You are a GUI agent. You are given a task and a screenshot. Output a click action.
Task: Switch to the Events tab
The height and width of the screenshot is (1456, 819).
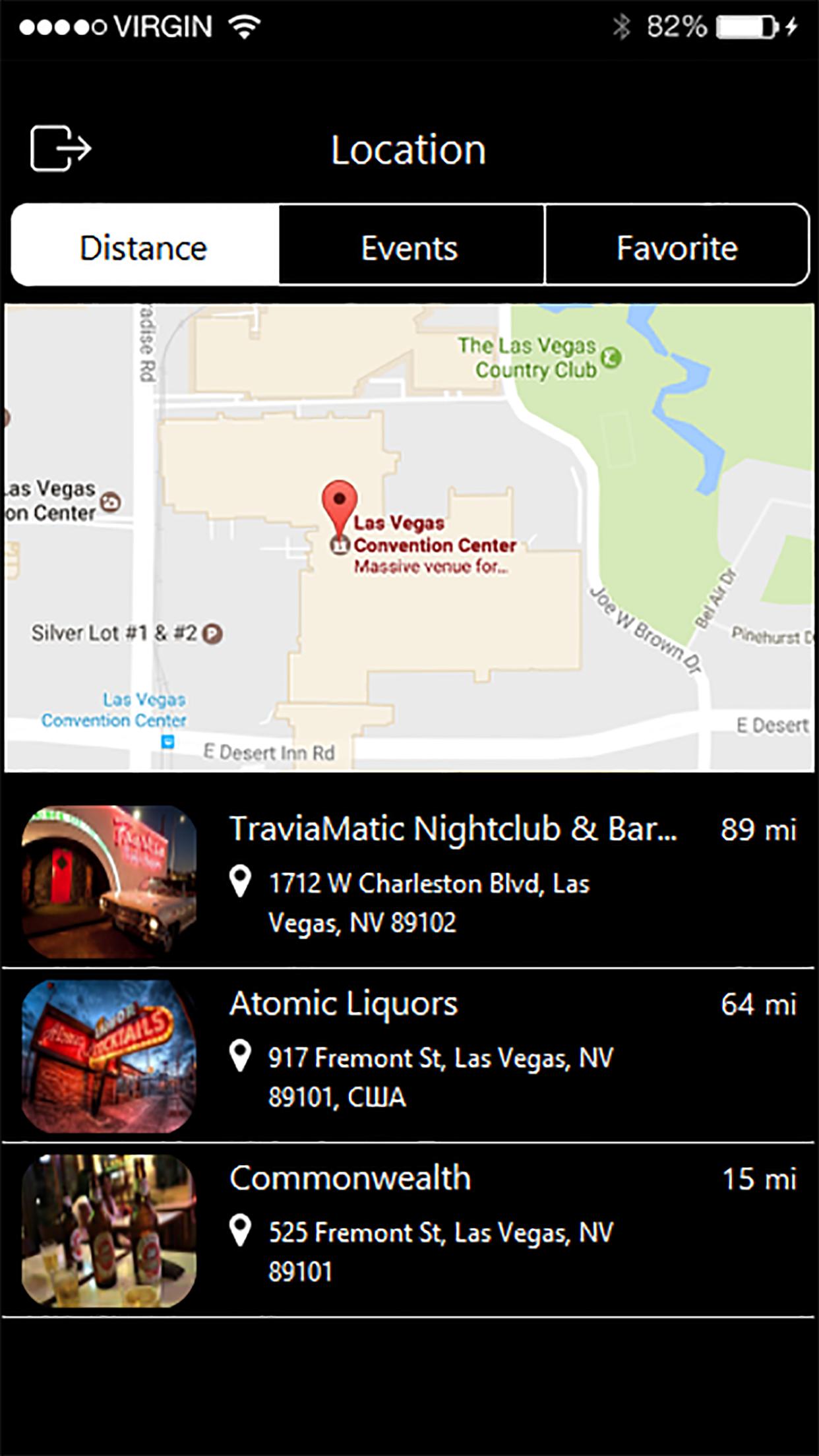[x=409, y=248]
